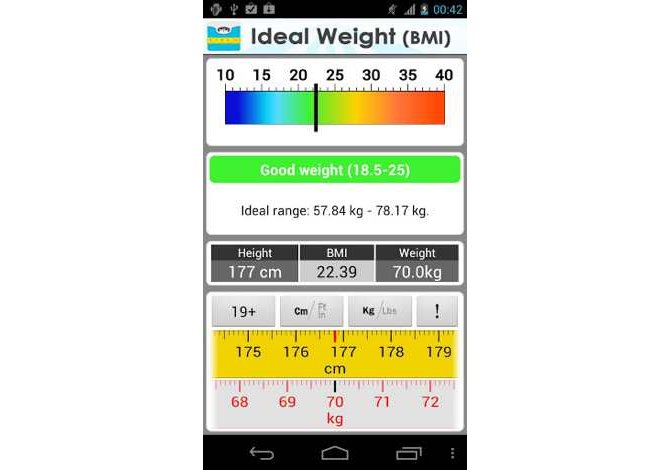Tap the 19+ age button

pos(243,311)
